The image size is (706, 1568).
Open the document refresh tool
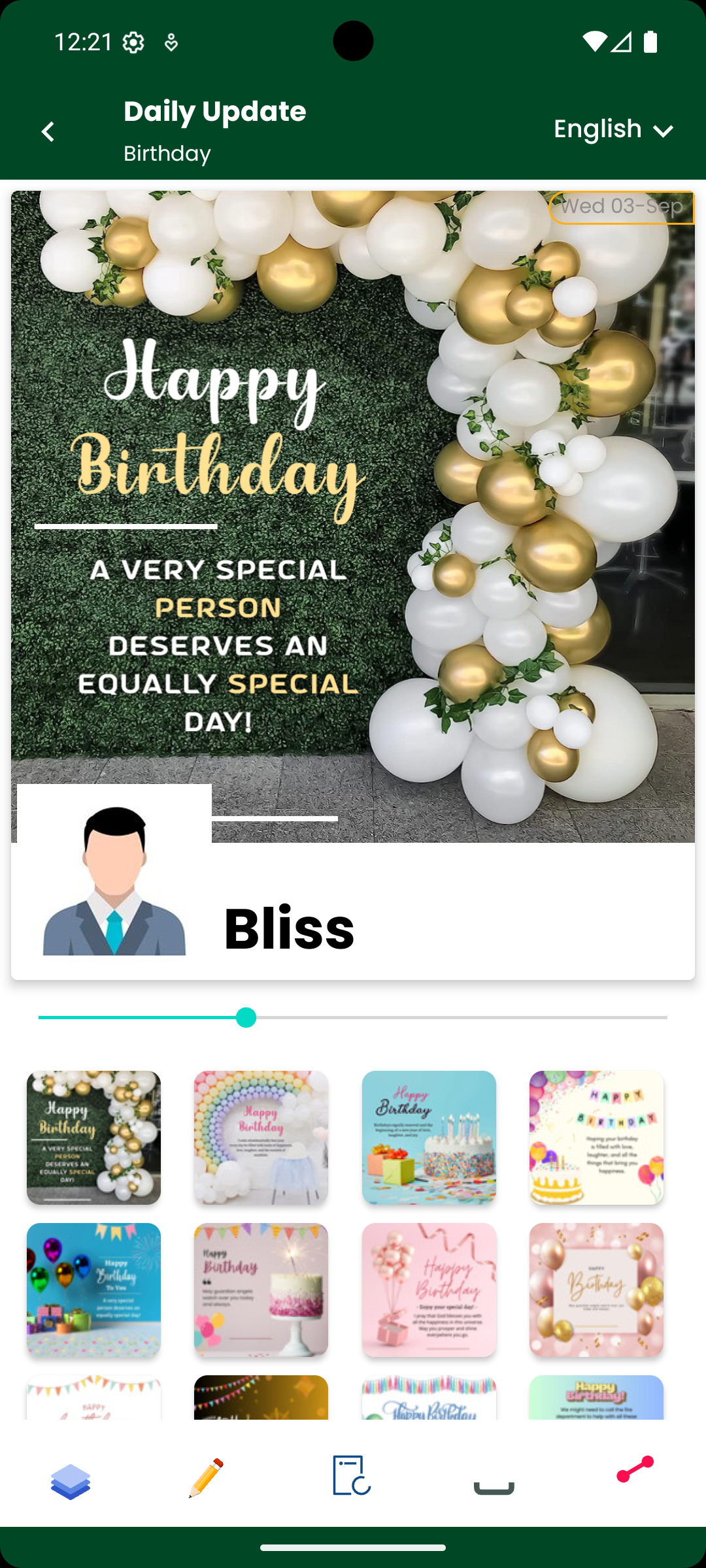(351, 1475)
